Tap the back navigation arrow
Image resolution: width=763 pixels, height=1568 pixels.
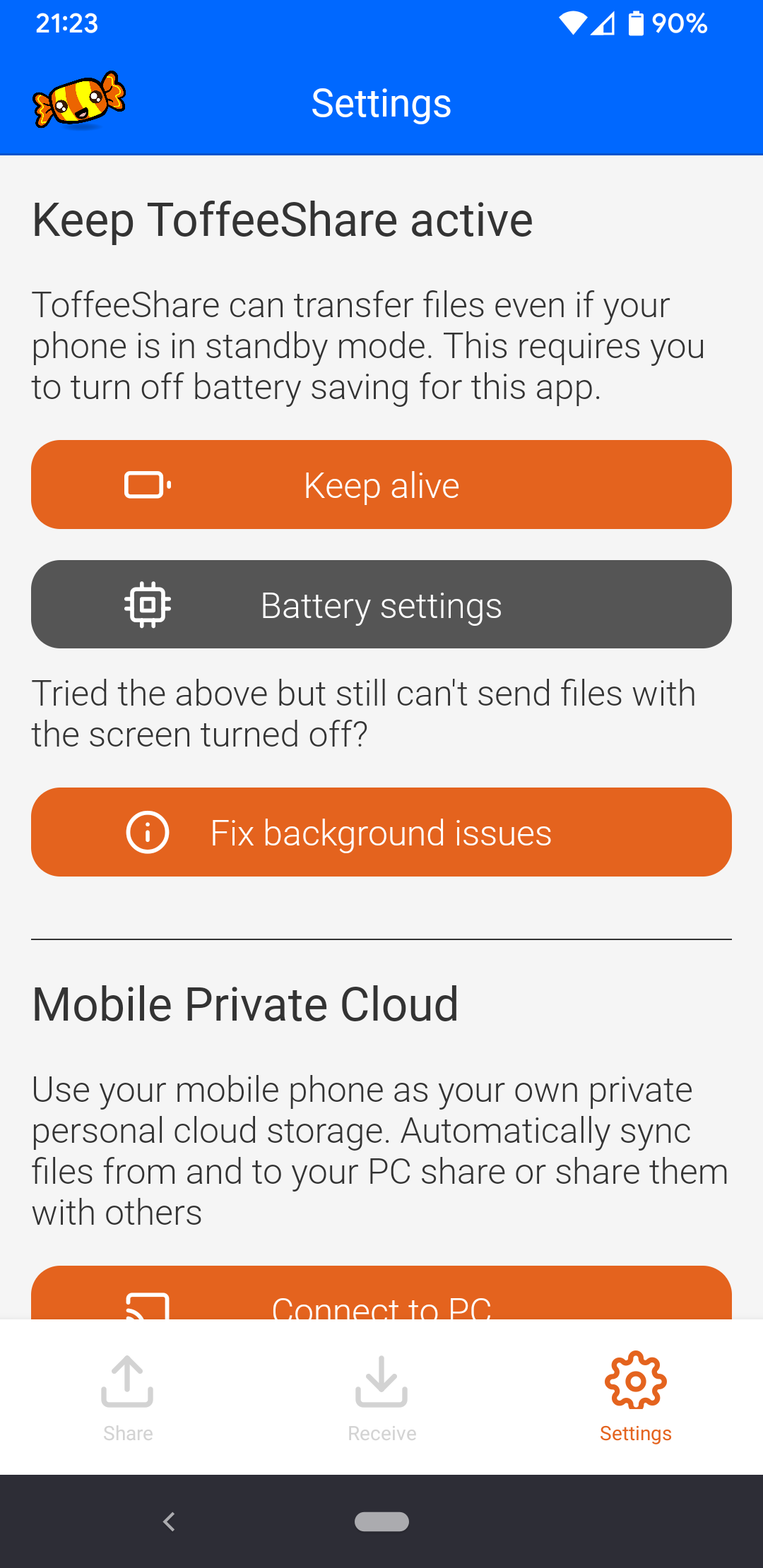click(168, 1523)
